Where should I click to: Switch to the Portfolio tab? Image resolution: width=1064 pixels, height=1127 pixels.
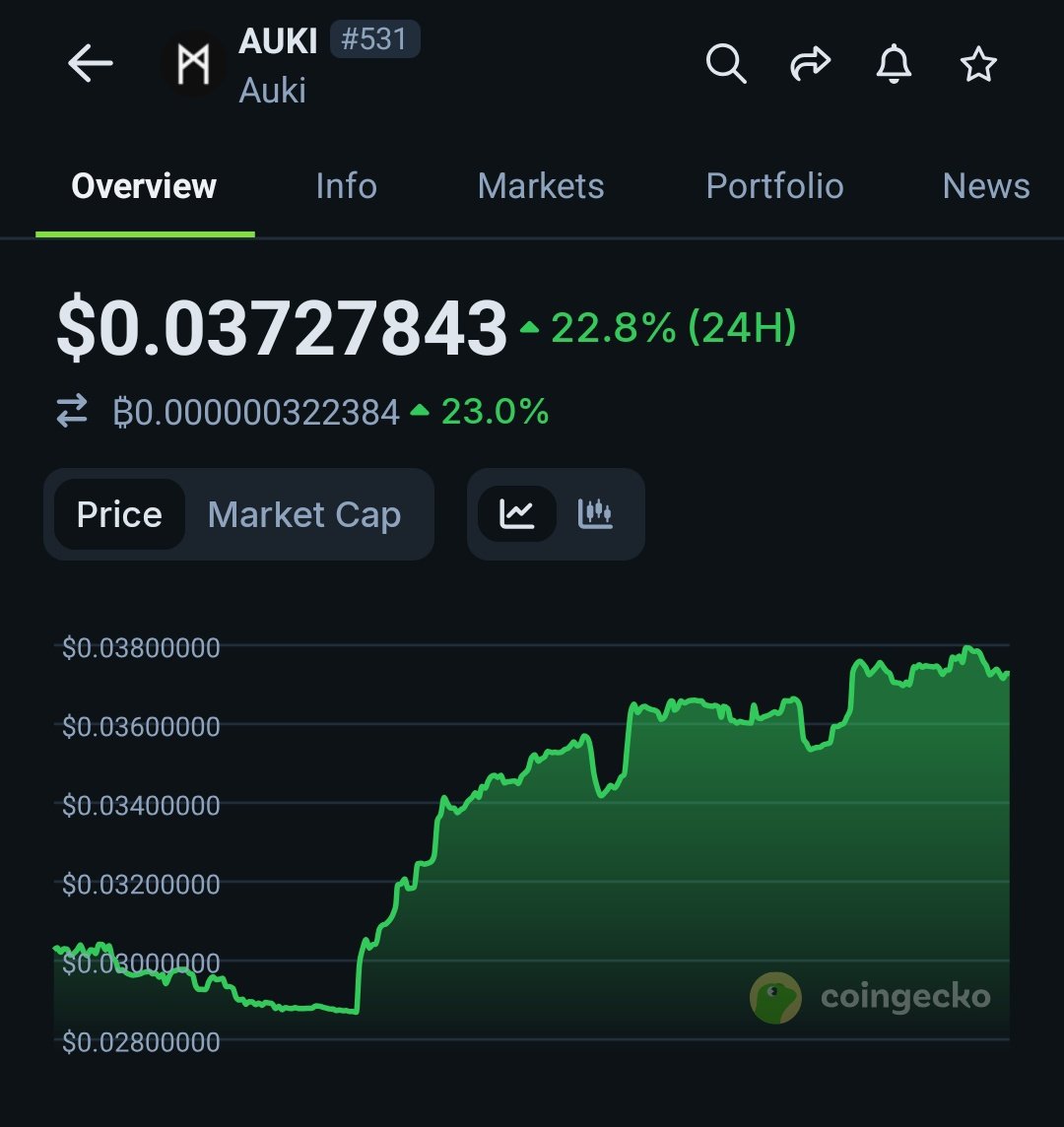click(774, 186)
